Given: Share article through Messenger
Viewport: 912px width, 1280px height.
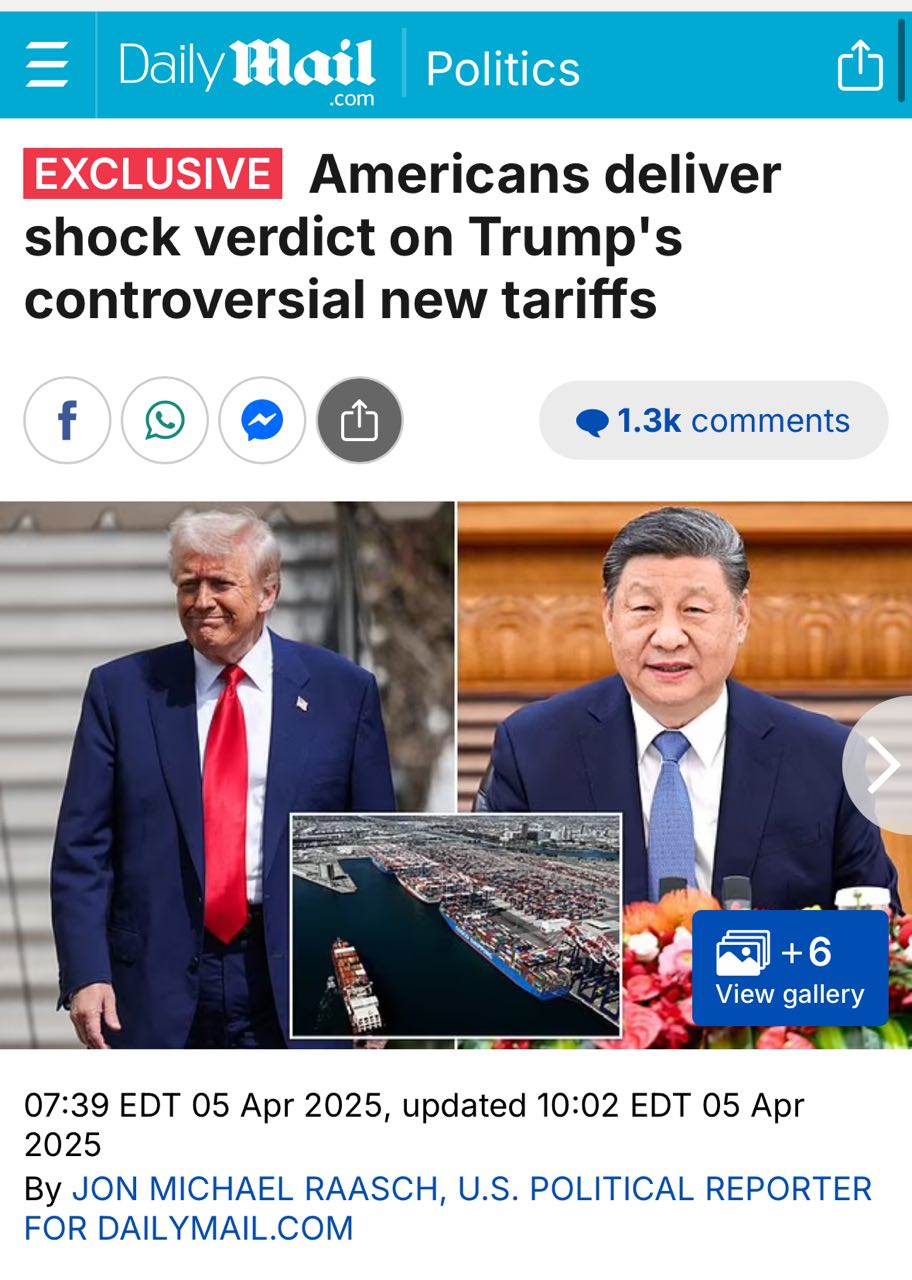Looking at the screenshot, I should (x=262, y=421).
